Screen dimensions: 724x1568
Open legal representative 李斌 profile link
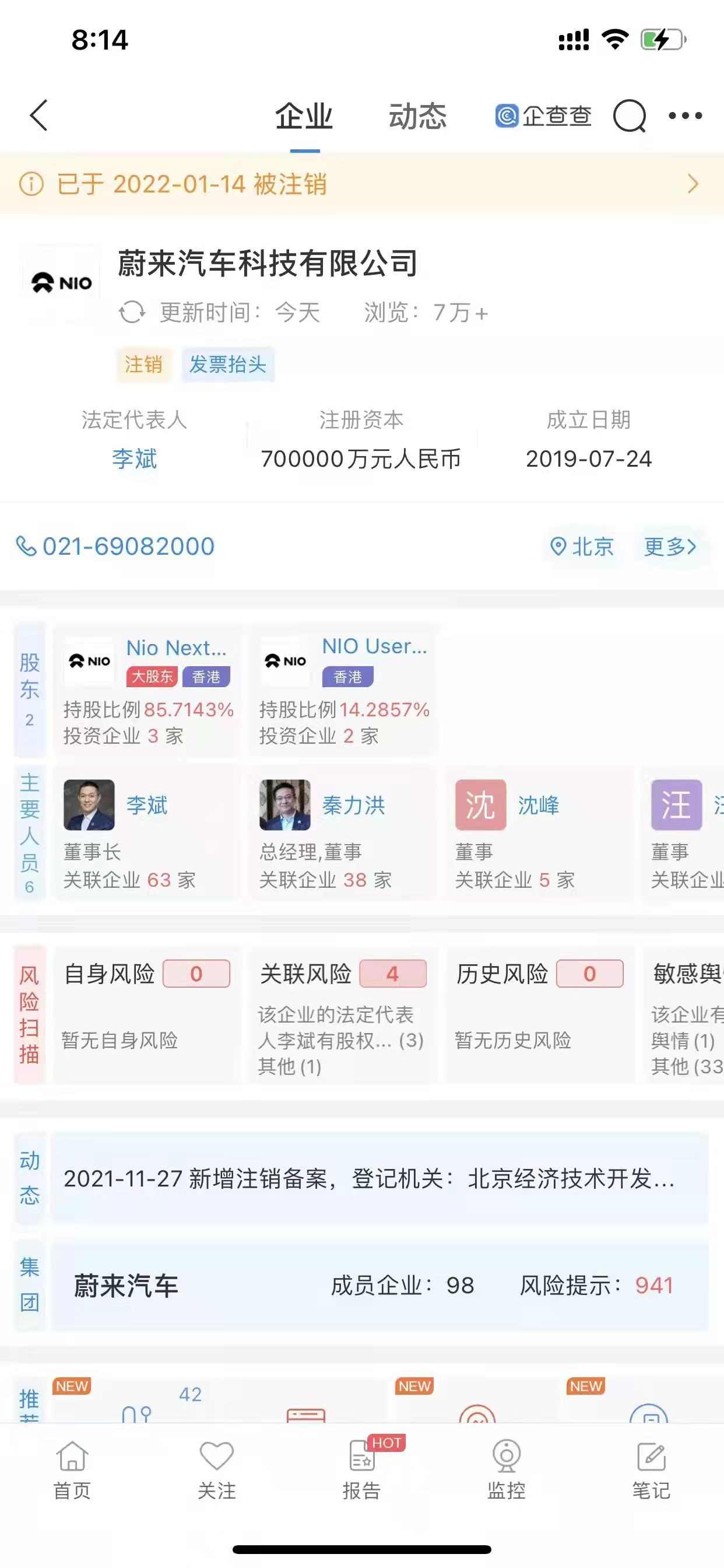pyautogui.click(x=135, y=460)
